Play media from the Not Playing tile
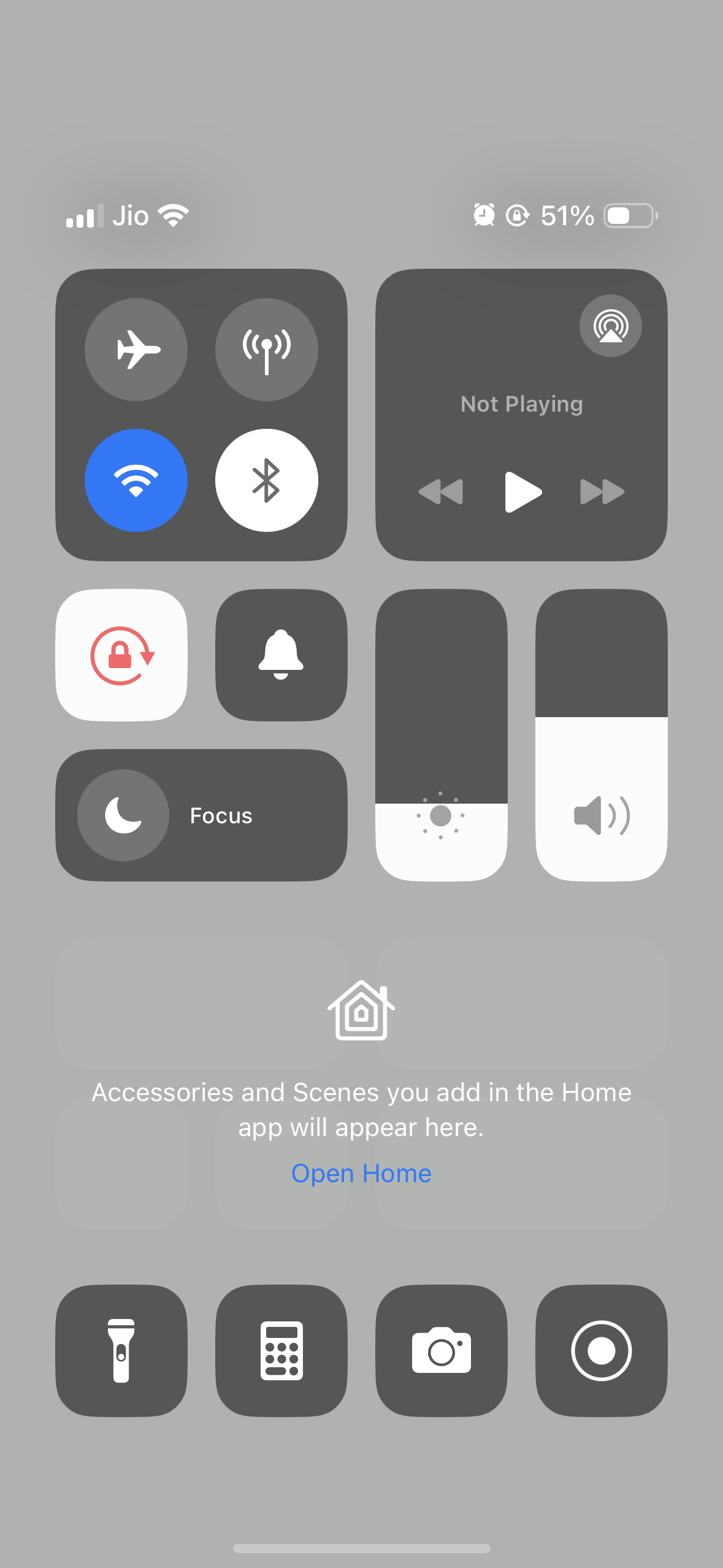This screenshot has width=723, height=1568. coord(522,491)
